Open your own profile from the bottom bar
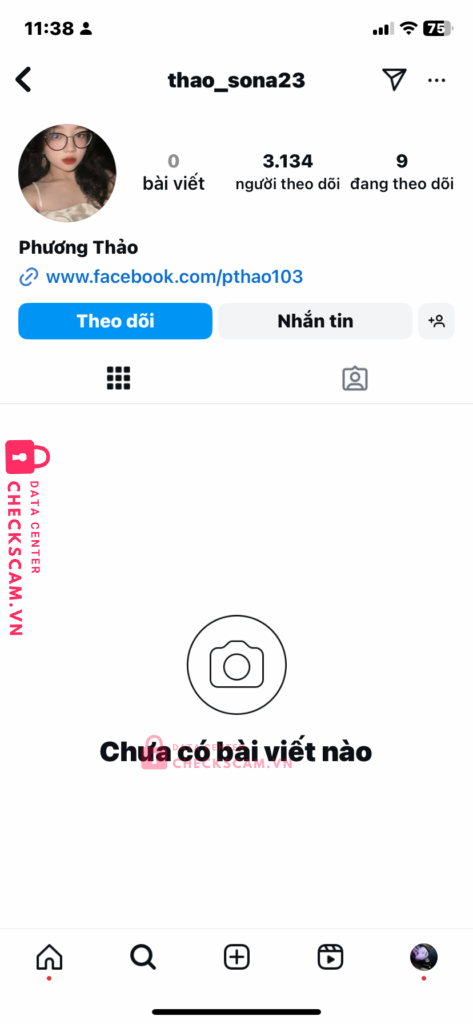473x1024 pixels. pyautogui.click(x=423, y=957)
